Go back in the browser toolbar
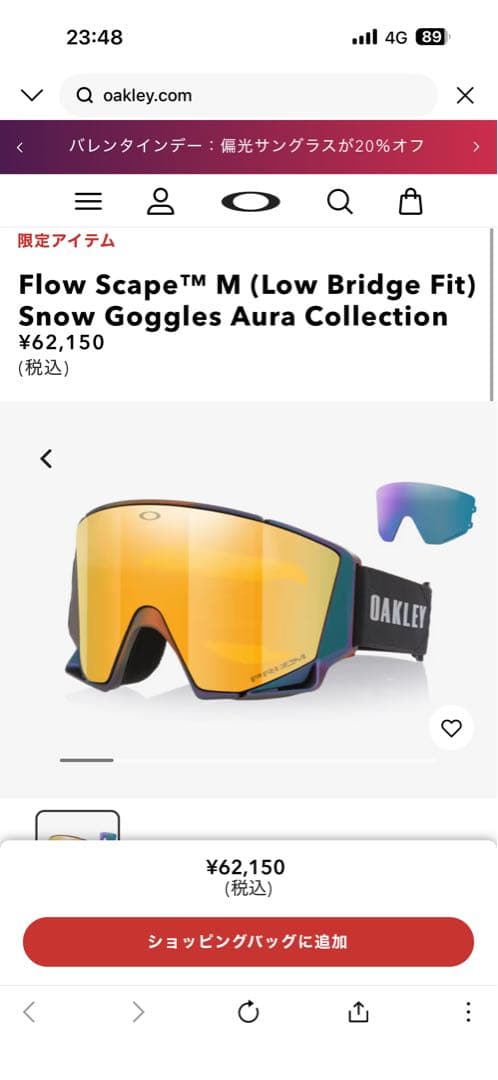 point(29,1012)
